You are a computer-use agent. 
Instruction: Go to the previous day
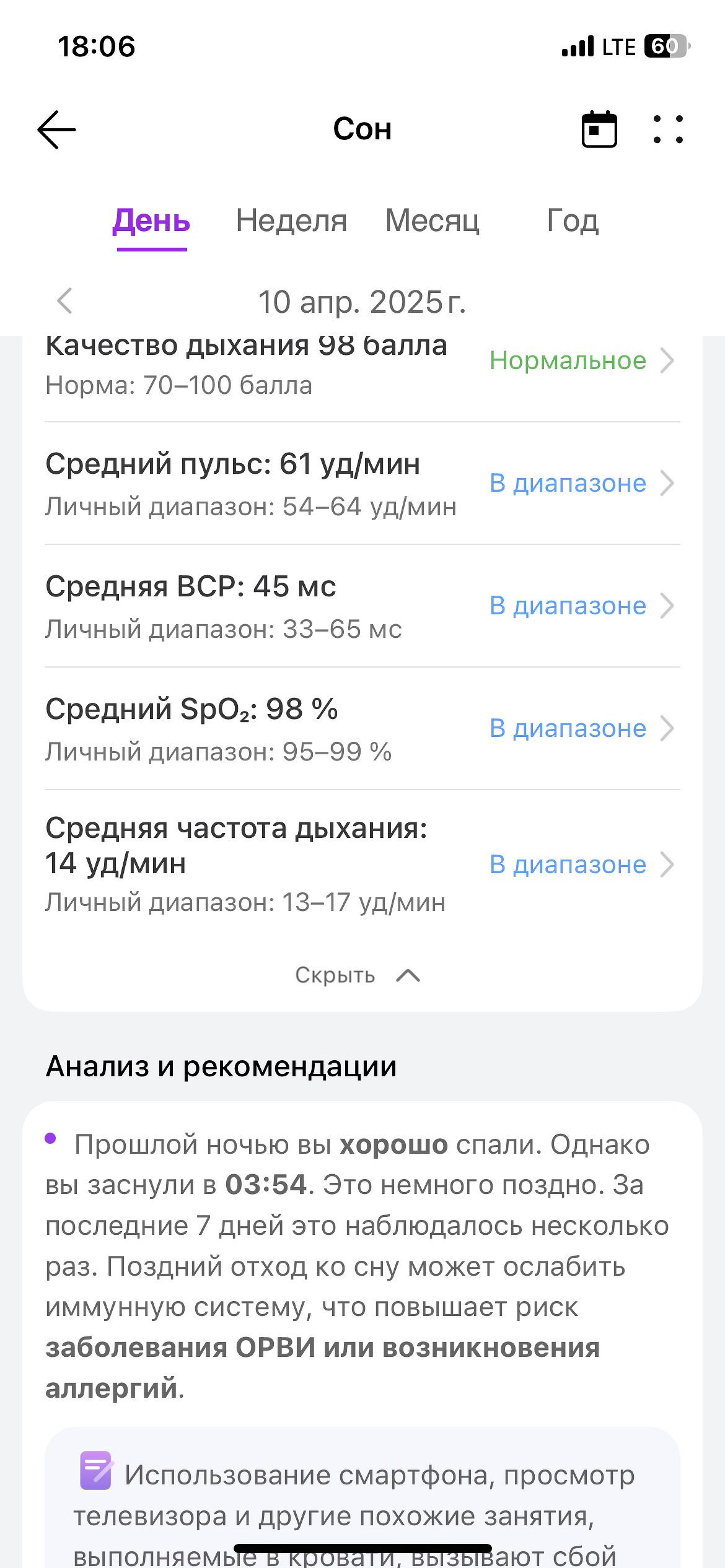click(x=65, y=302)
